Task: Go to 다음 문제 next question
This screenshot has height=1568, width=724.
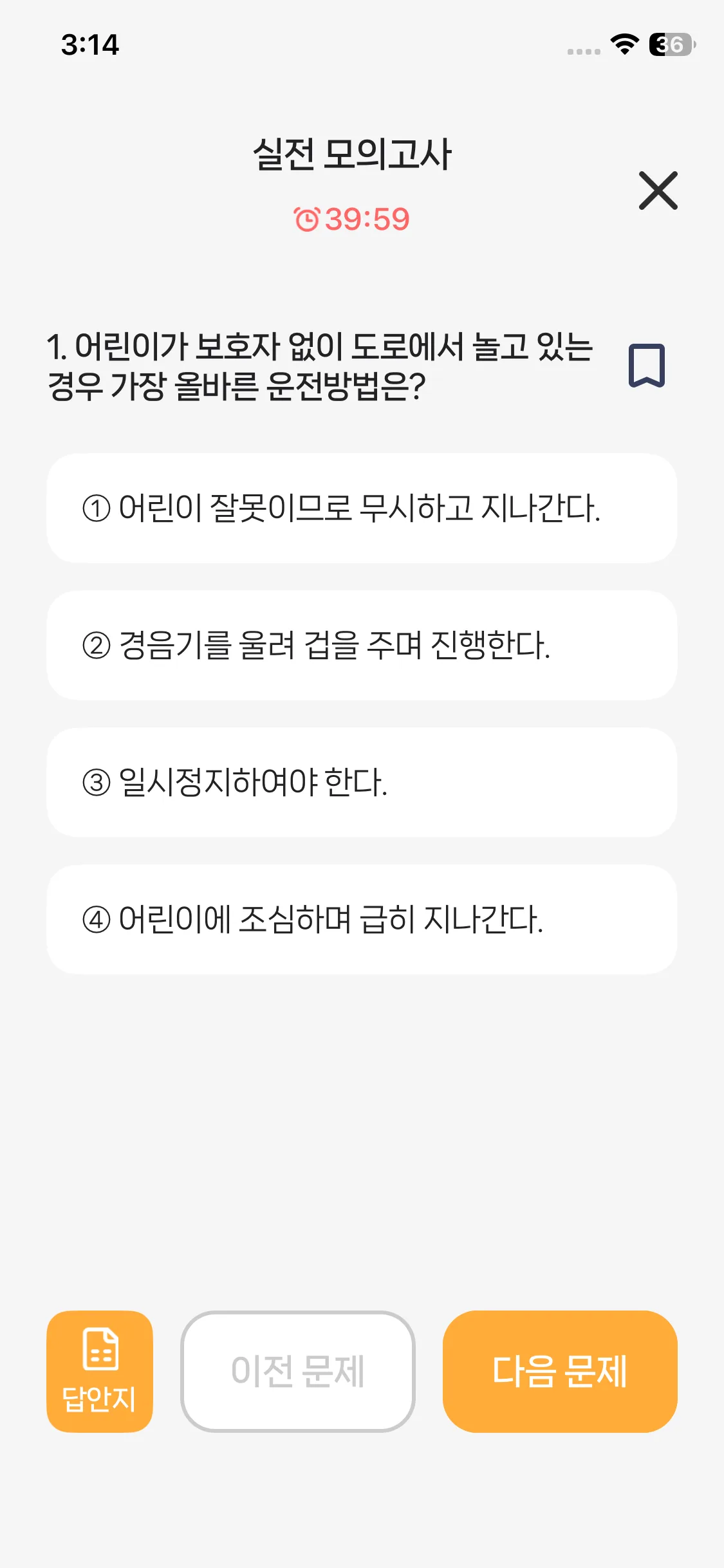Action: click(x=560, y=1371)
